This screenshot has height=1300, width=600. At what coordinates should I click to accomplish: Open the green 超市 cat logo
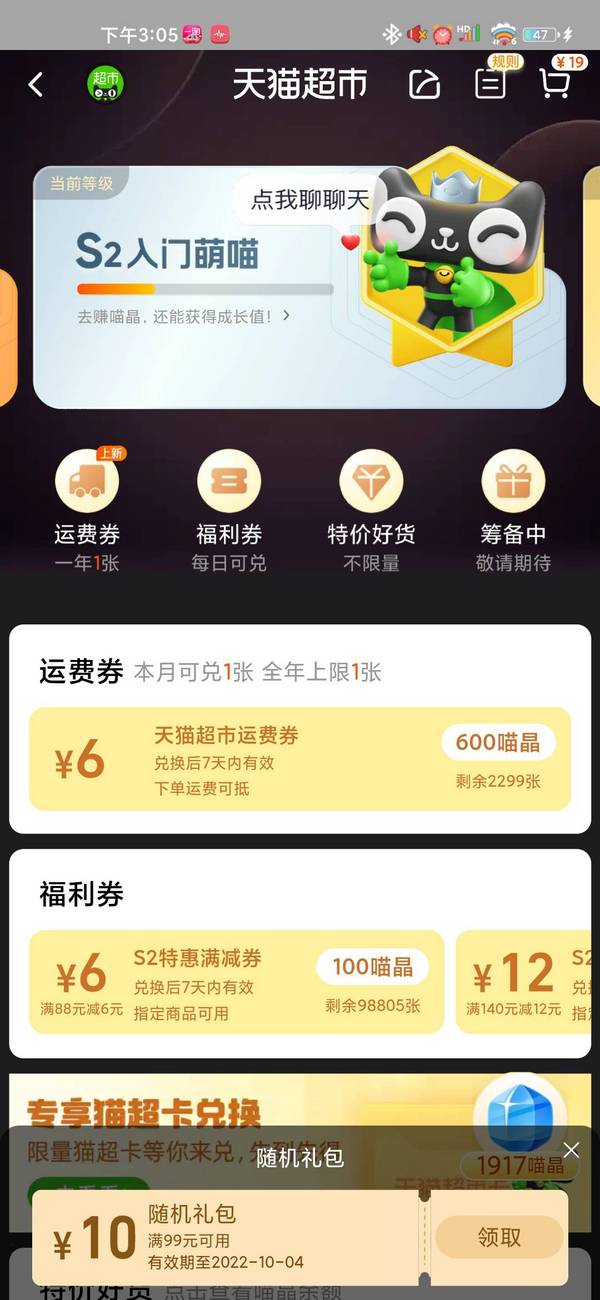(x=104, y=84)
